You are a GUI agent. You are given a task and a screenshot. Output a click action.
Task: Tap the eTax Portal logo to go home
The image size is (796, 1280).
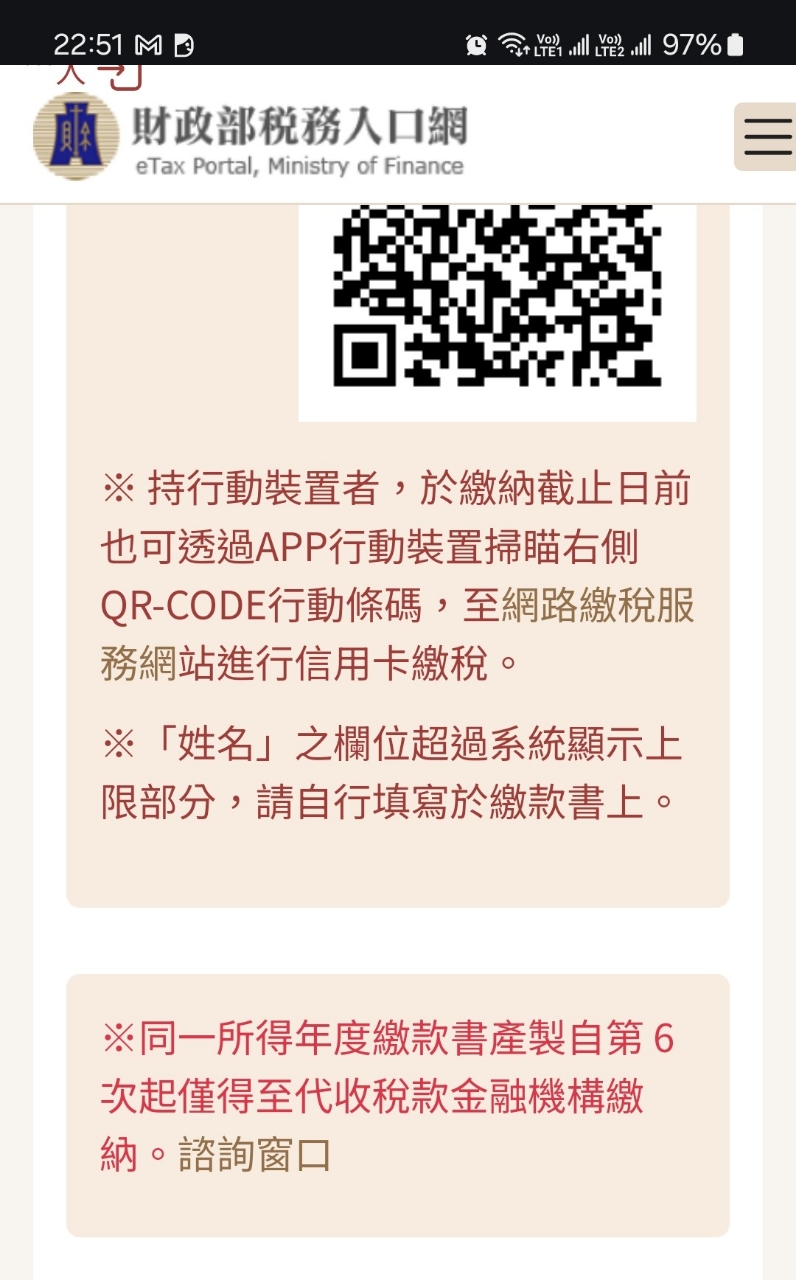pyautogui.click(x=250, y=137)
